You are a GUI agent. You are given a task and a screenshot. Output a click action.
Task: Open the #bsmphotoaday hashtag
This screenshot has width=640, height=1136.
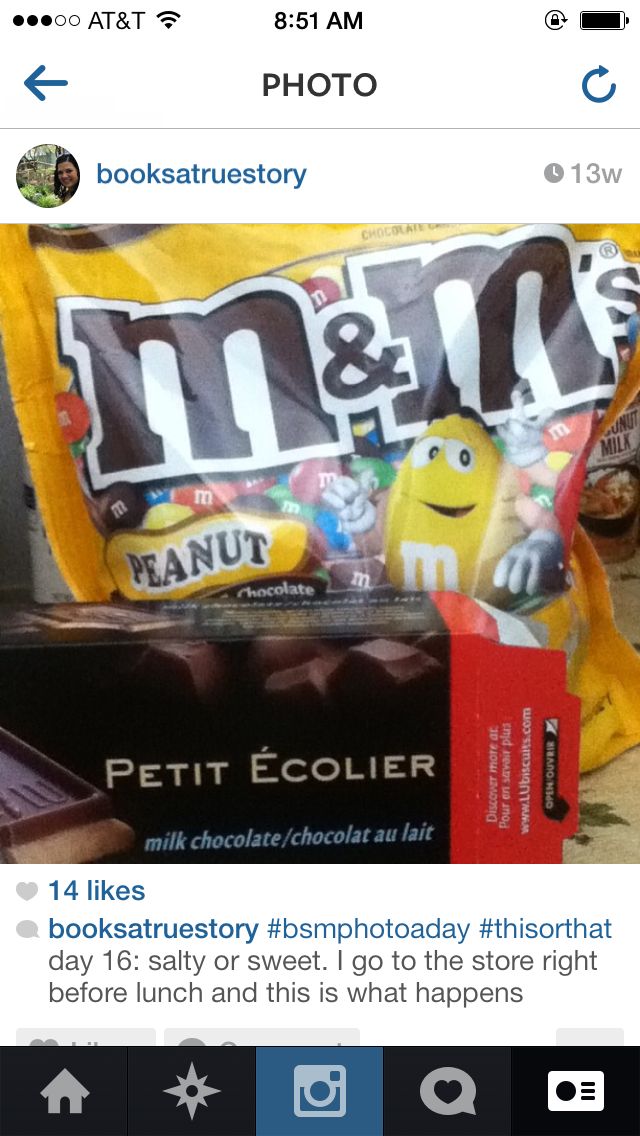[367, 928]
